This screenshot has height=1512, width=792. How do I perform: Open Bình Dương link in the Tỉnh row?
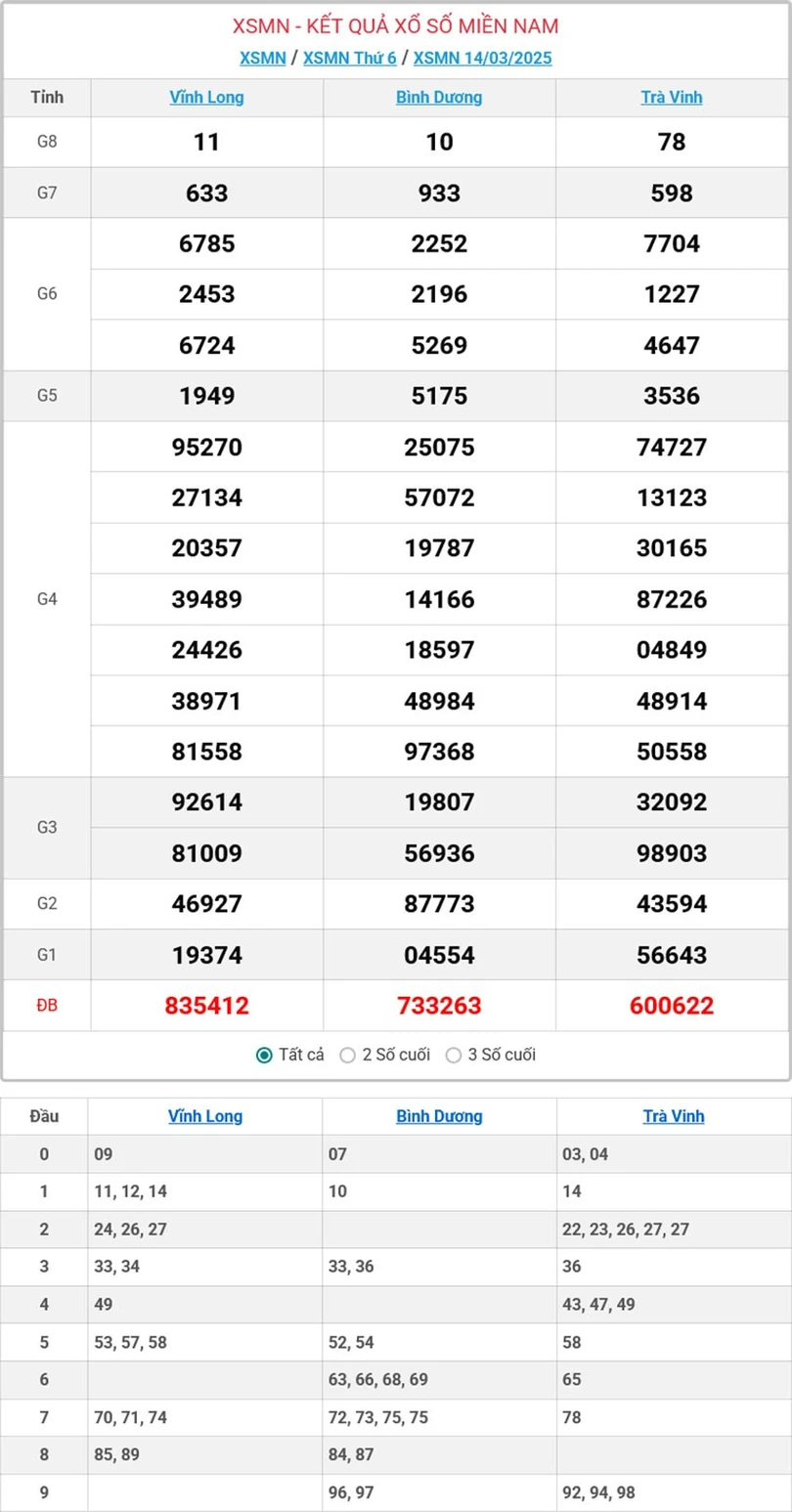tap(439, 97)
